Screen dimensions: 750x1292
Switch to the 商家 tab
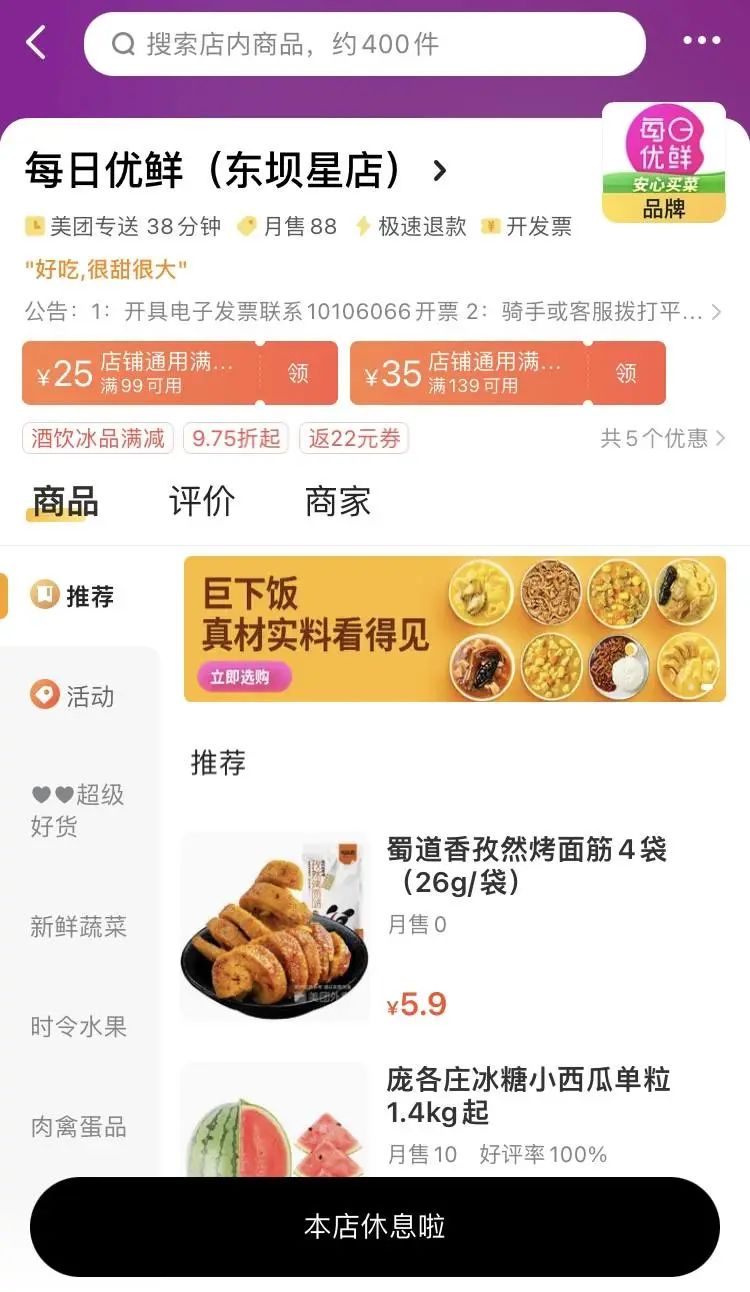[338, 501]
